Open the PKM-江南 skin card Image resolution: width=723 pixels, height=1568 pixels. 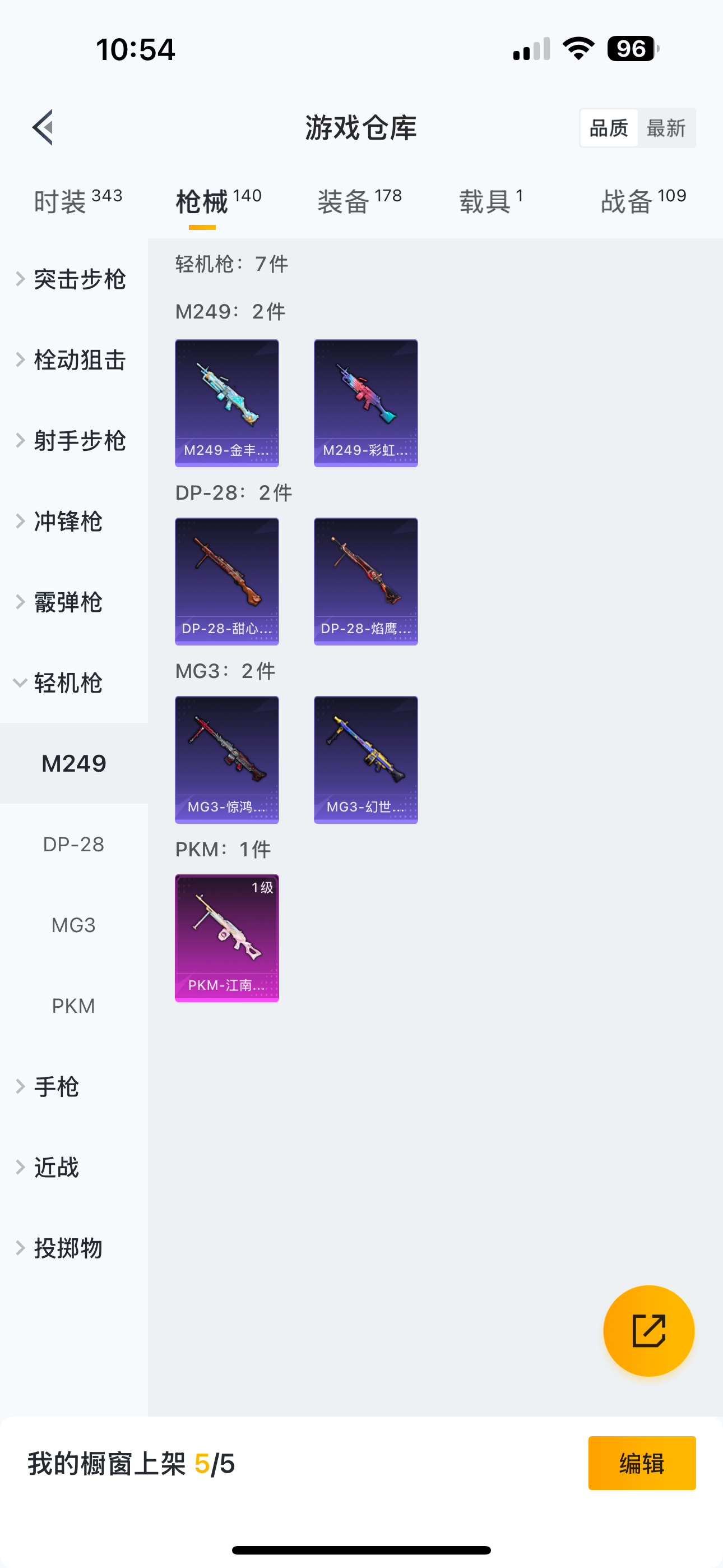click(227, 938)
